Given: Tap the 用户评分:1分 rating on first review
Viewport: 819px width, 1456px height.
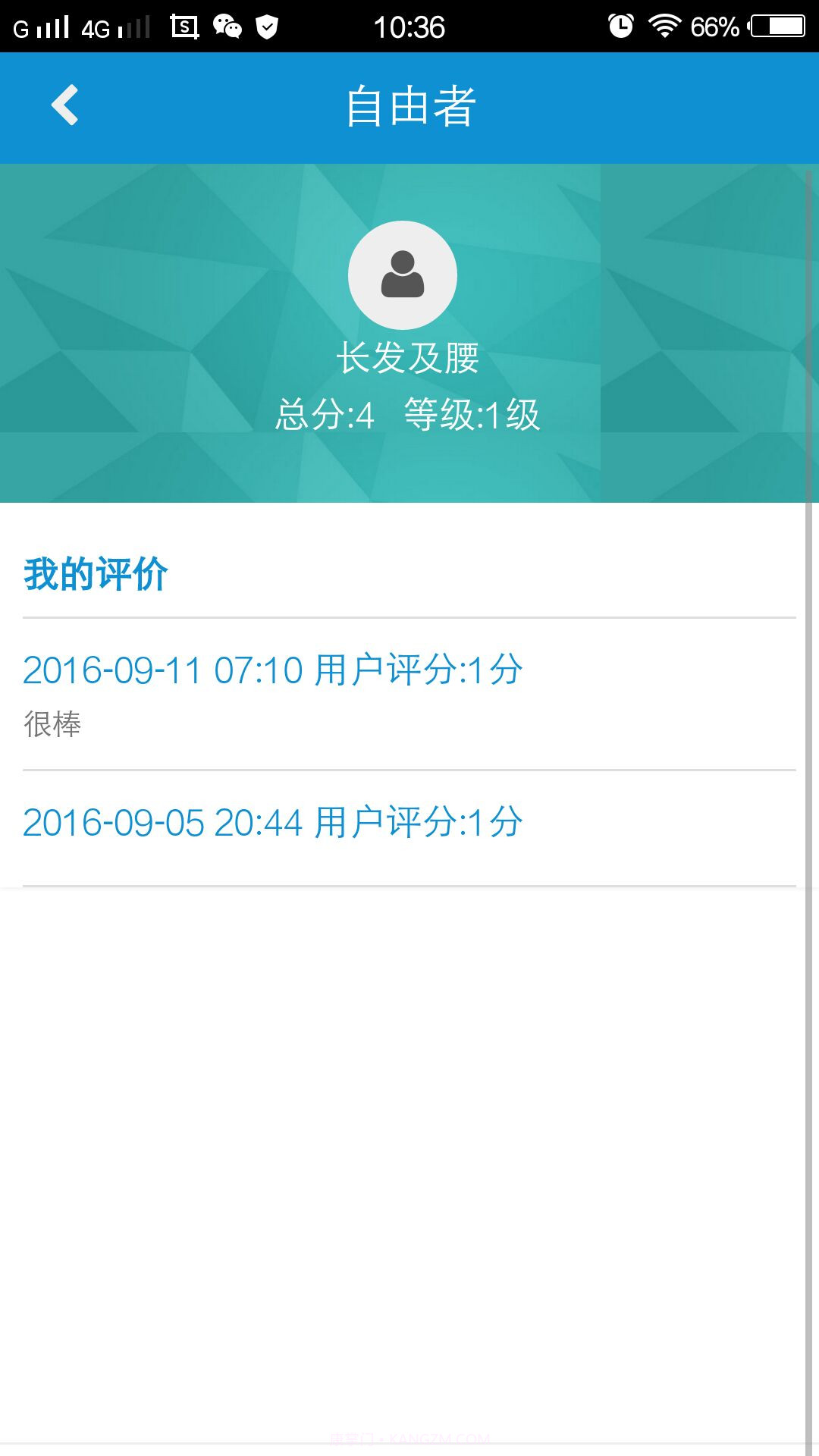Looking at the screenshot, I should pyautogui.click(x=417, y=670).
